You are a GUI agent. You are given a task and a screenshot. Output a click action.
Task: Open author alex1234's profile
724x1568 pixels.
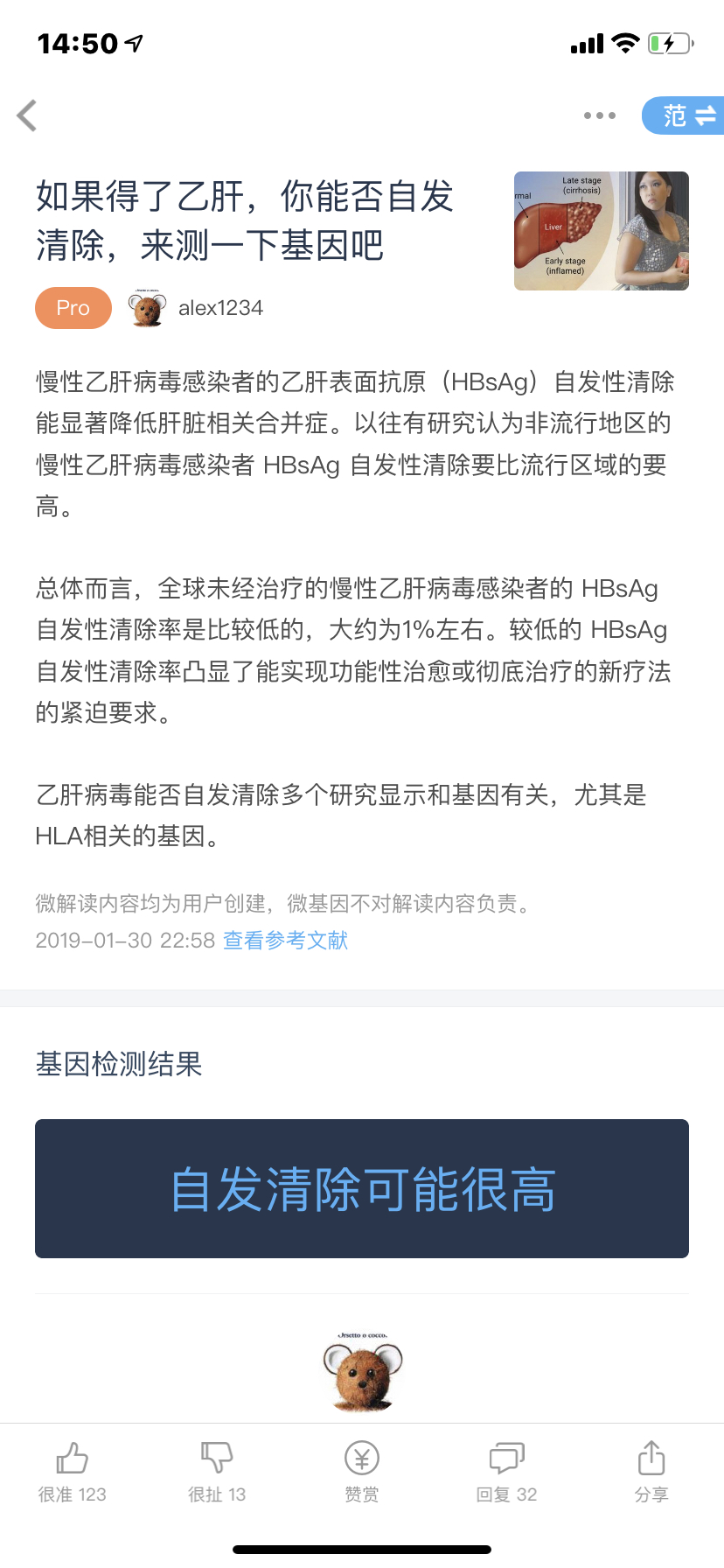tap(196, 308)
